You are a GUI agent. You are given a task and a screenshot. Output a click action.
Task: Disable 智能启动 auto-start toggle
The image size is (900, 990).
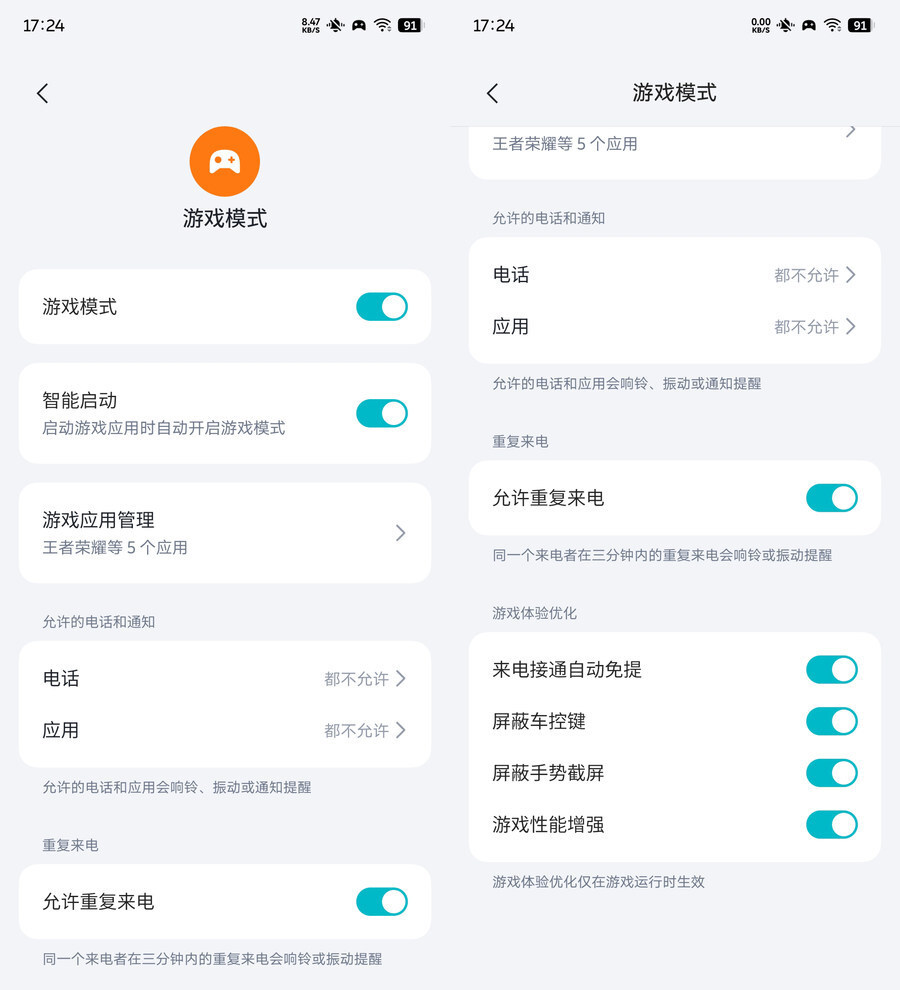pyautogui.click(x=382, y=413)
